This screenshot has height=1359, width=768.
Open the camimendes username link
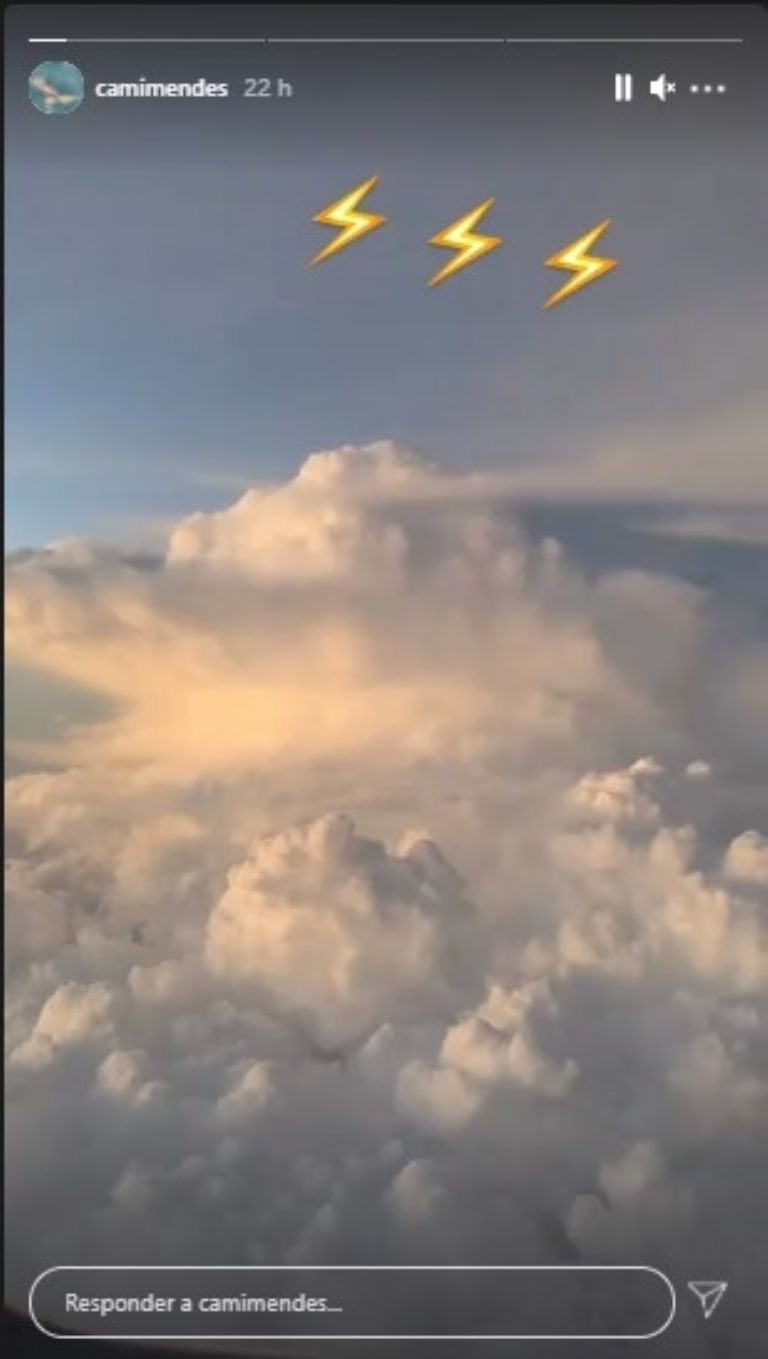[161, 89]
